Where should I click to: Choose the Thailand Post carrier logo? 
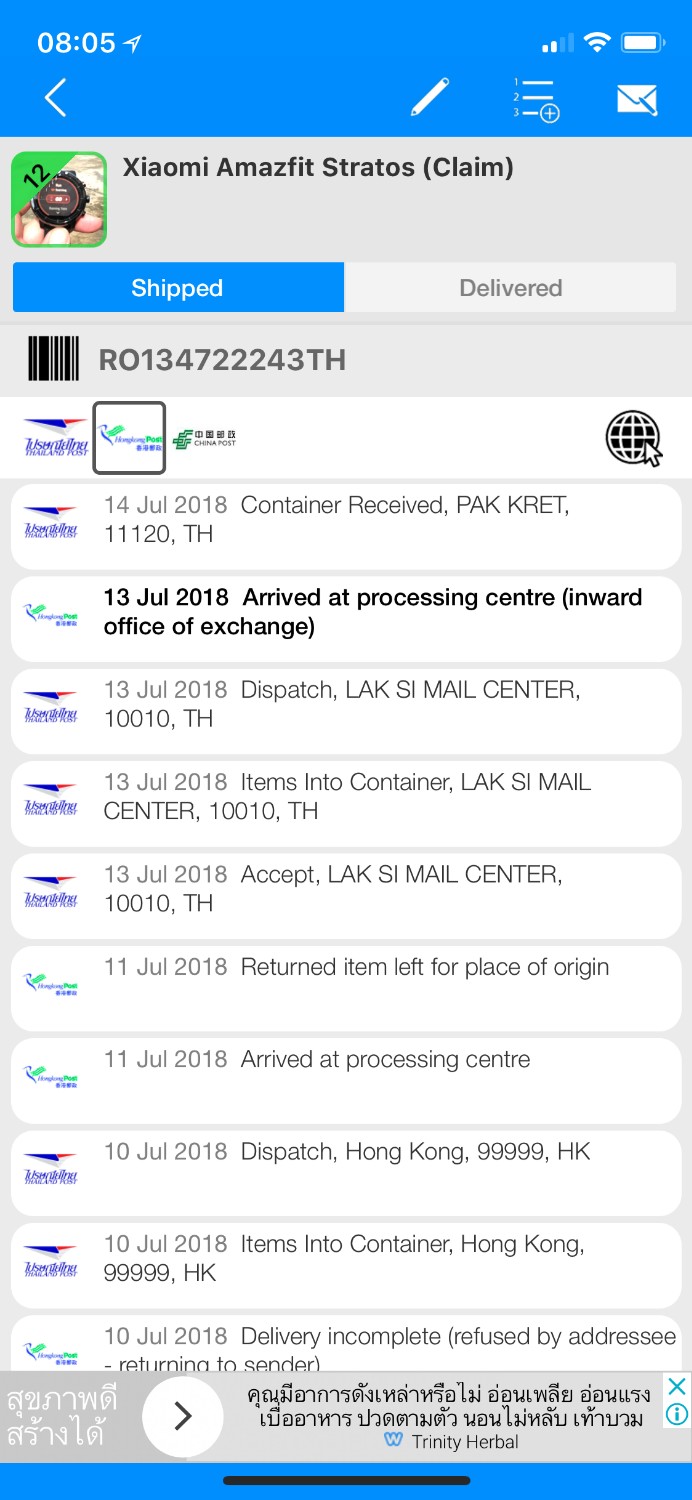coord(56,438)
